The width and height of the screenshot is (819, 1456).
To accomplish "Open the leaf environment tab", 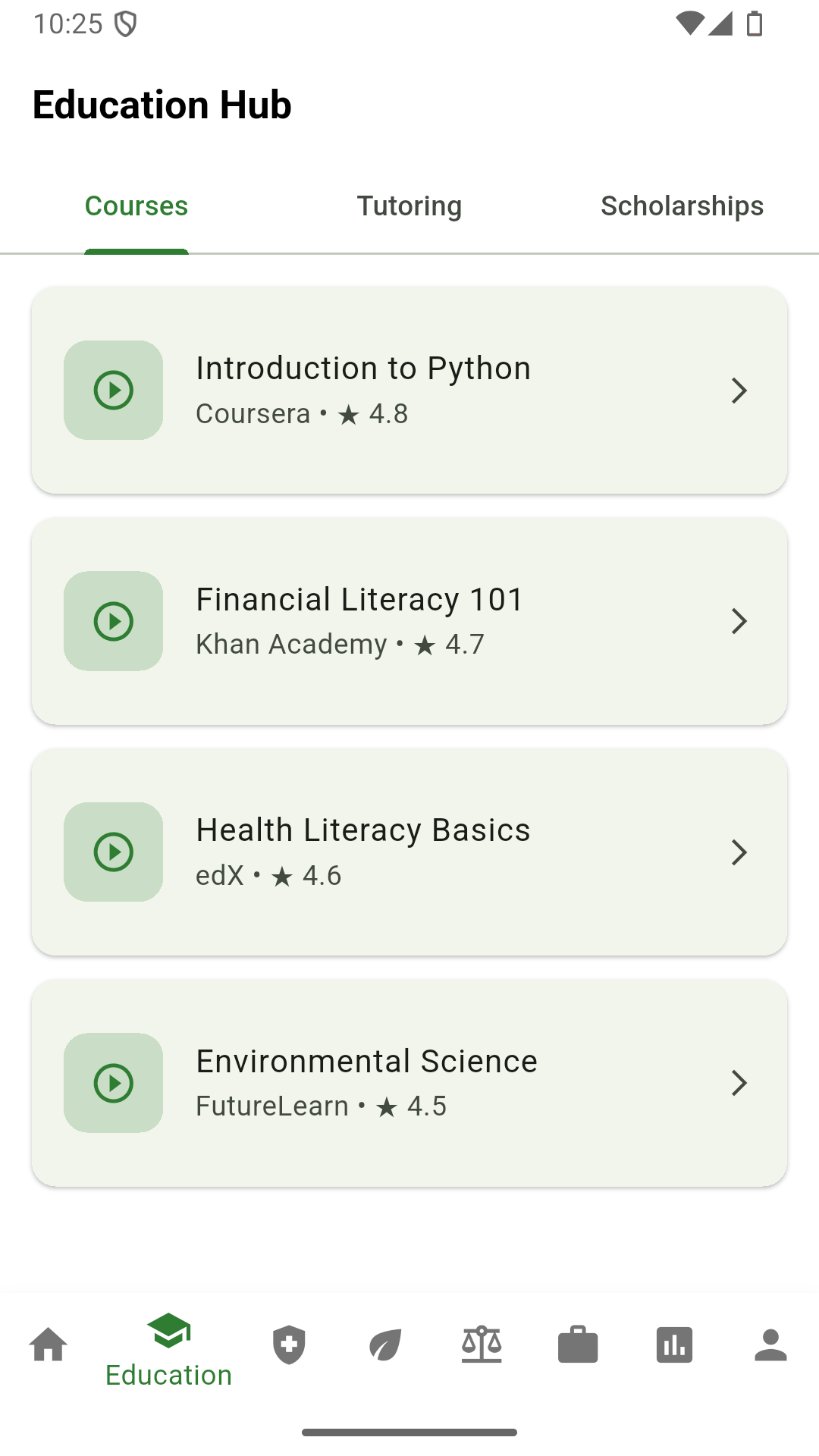I will [385, 1345].
